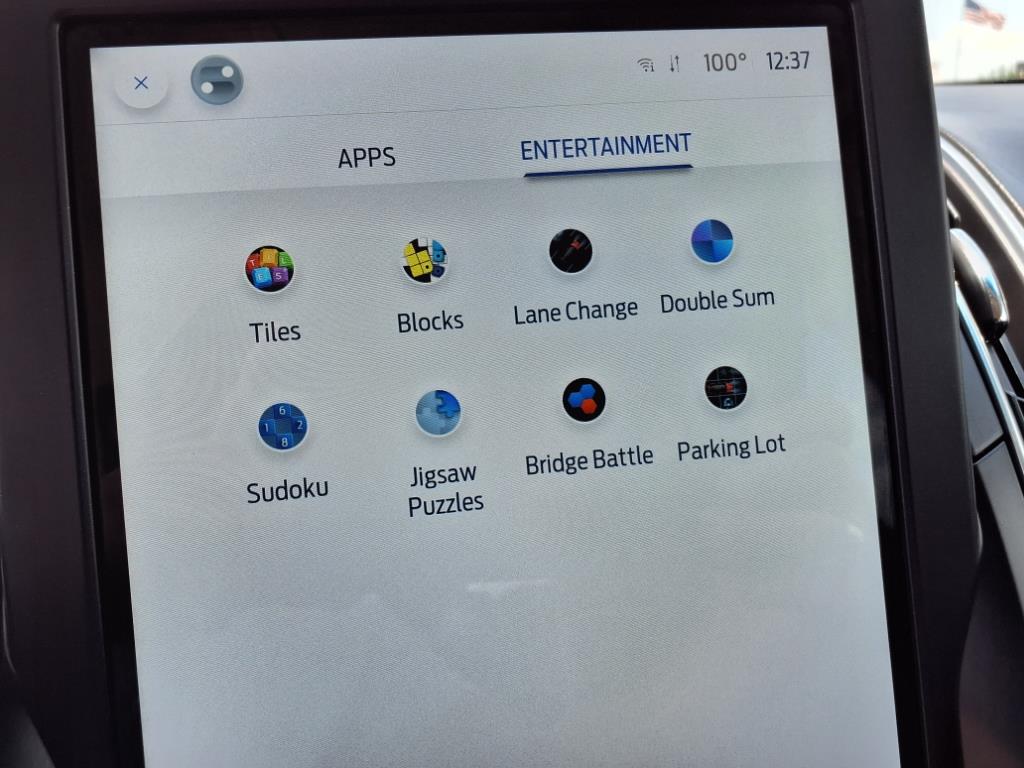
Task: Select the Entertainment tab
Action: coord(606,147)
